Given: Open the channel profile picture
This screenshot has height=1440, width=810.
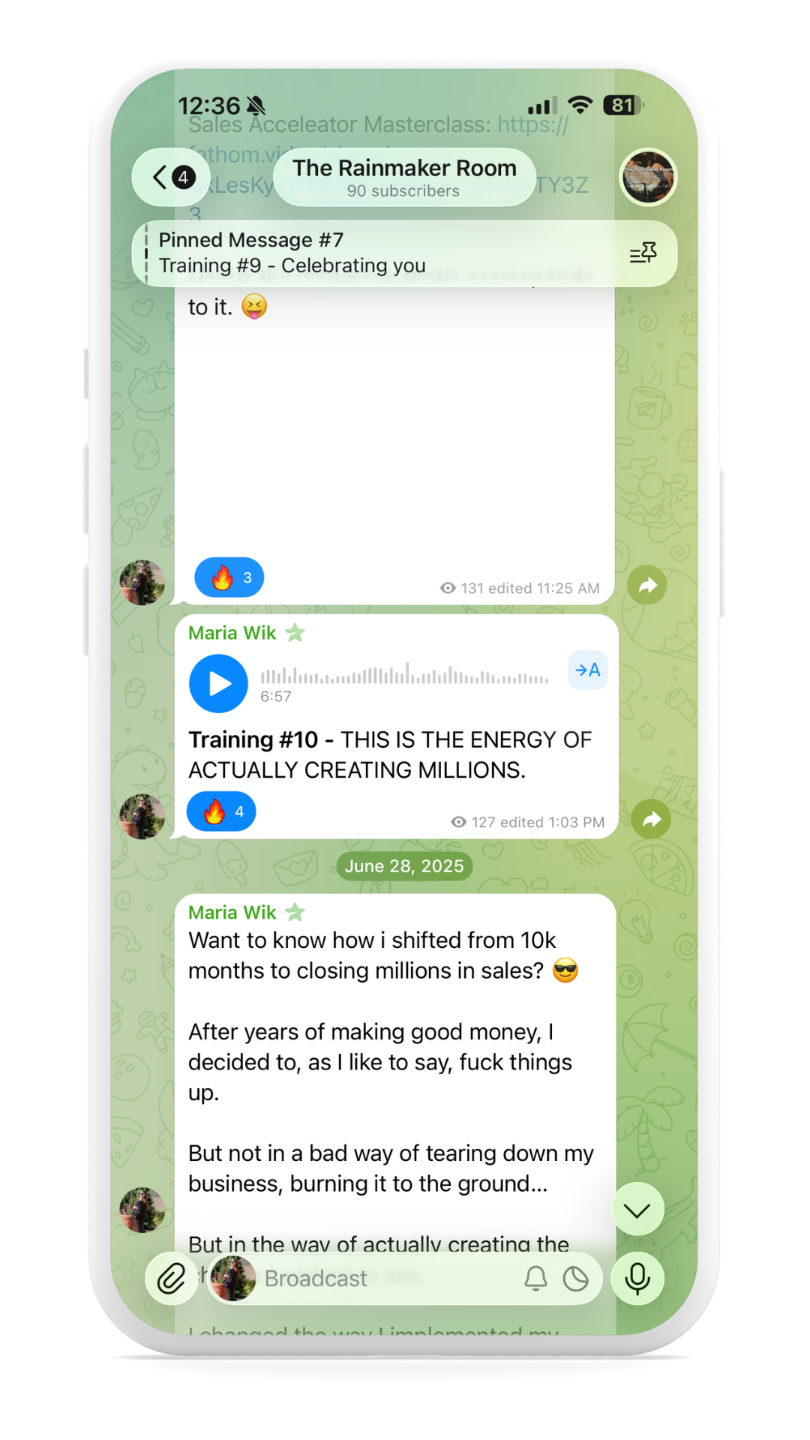Looking at the screenshot, I should click(x=648, y=178).
